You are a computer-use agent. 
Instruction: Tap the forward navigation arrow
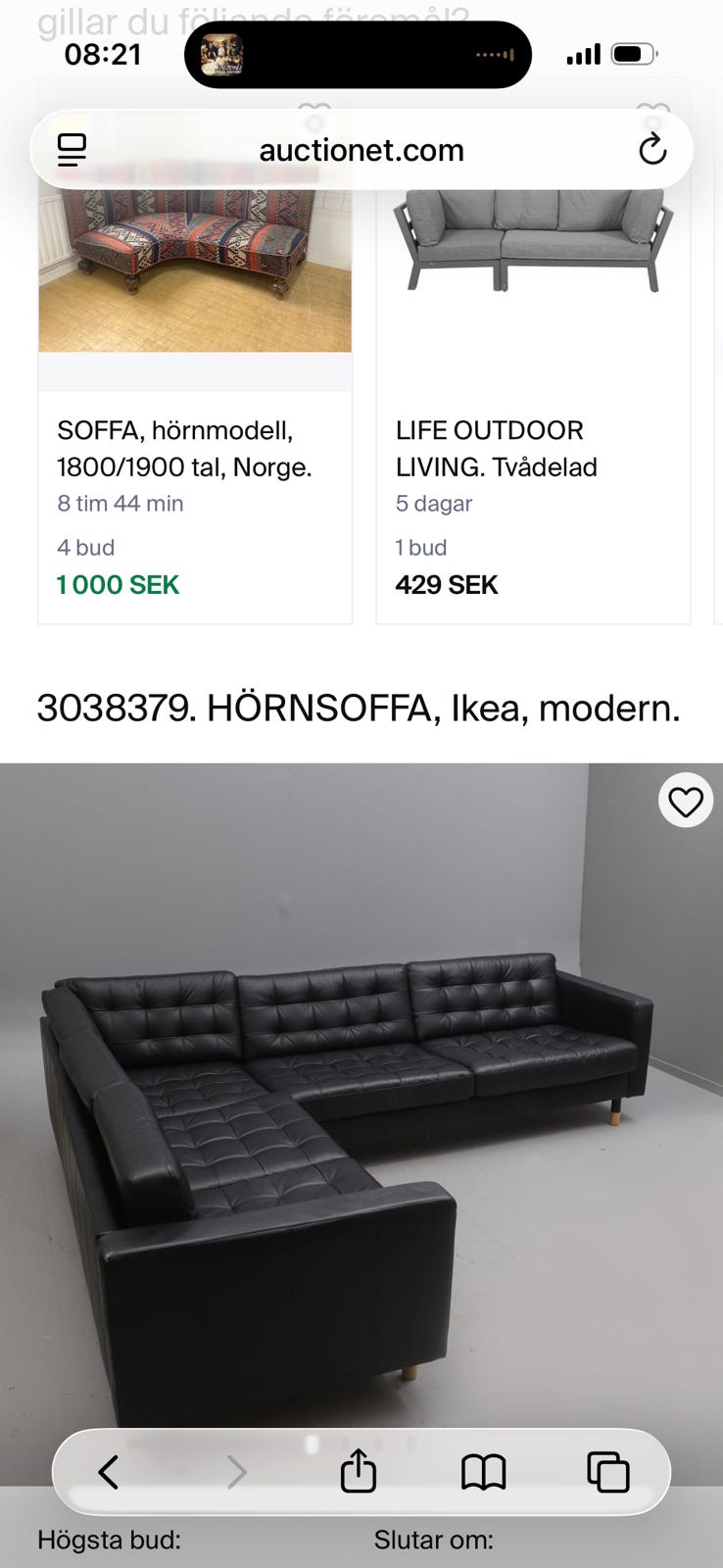[x=235, y=1471]
